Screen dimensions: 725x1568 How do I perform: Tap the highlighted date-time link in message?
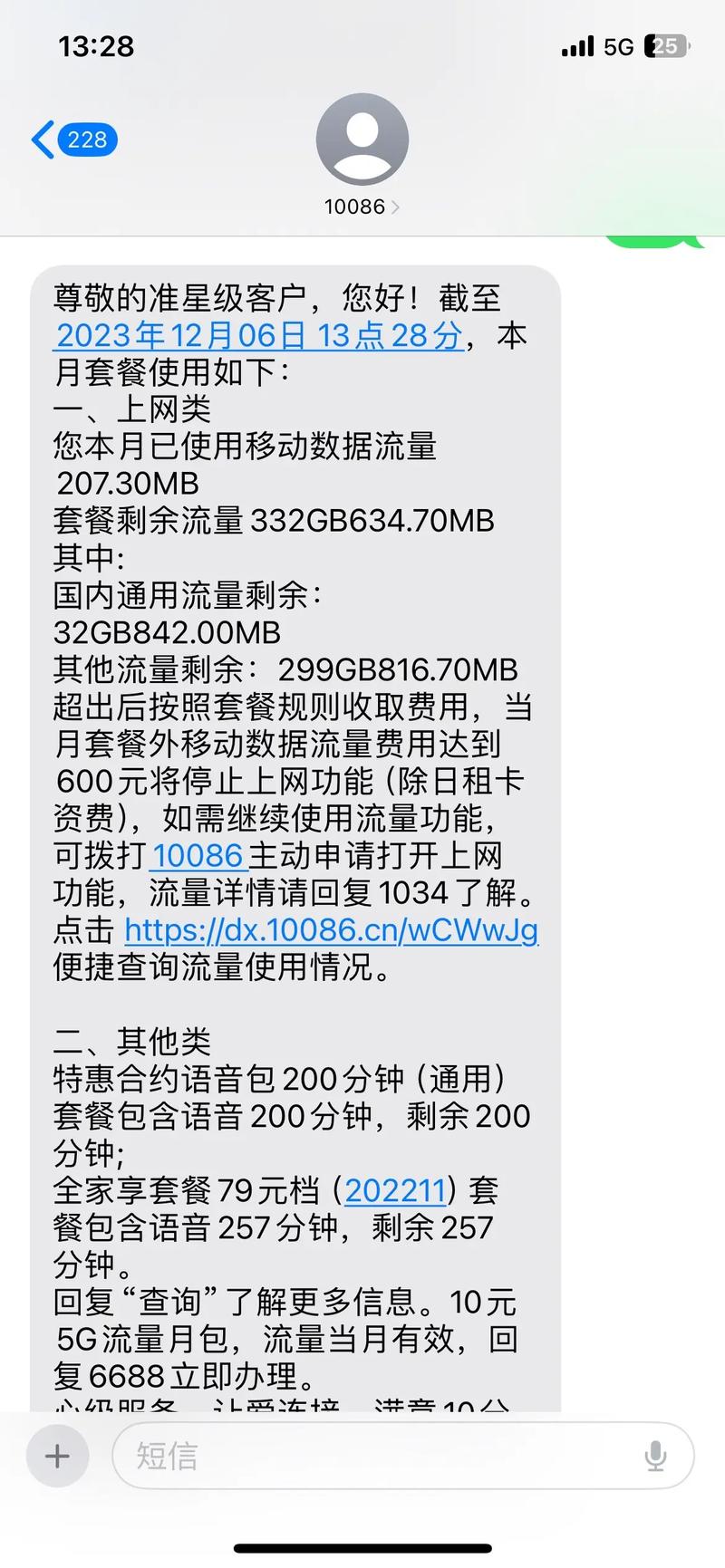coord(256,336)
